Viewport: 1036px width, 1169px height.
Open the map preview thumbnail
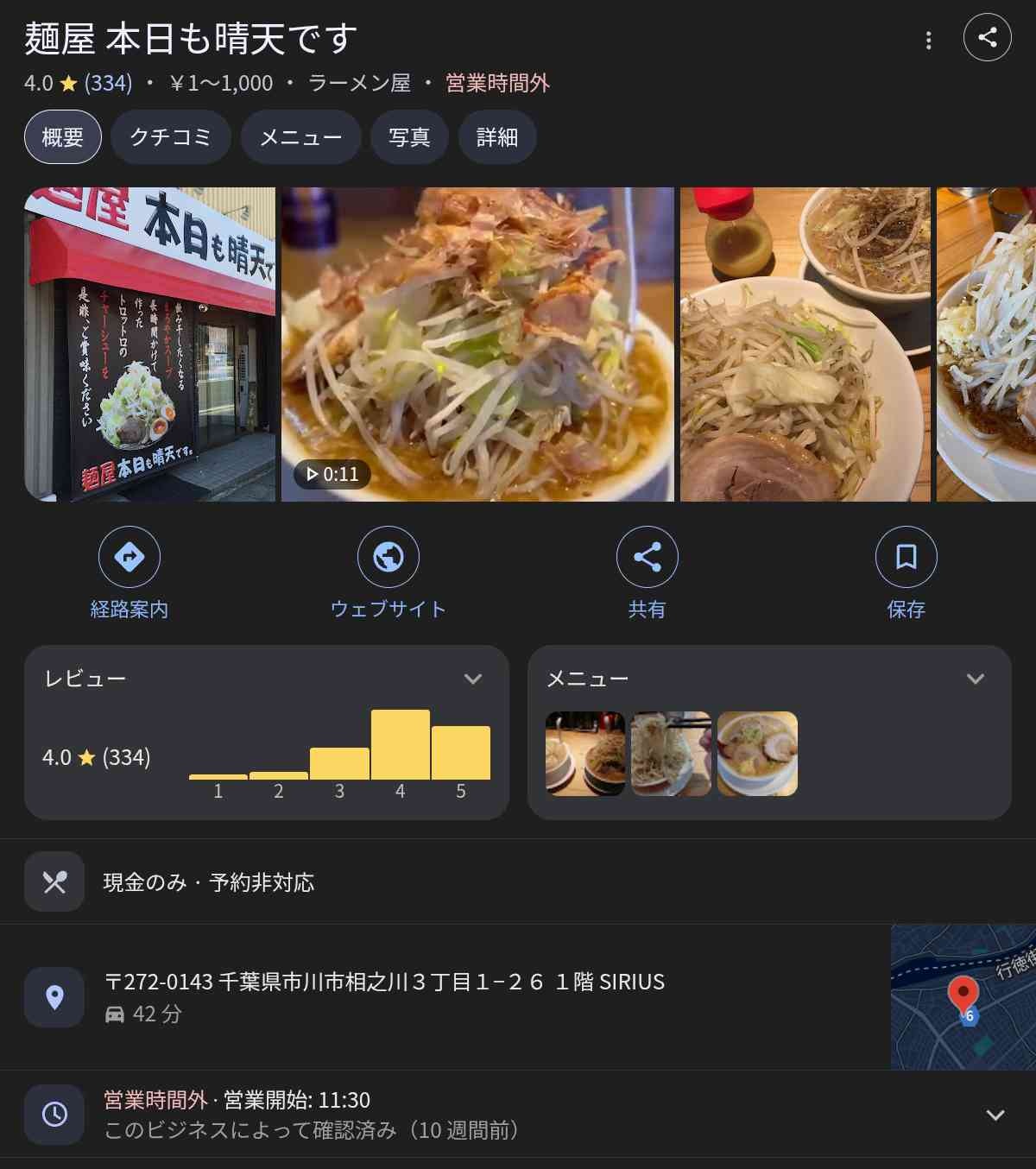(963, 996)
